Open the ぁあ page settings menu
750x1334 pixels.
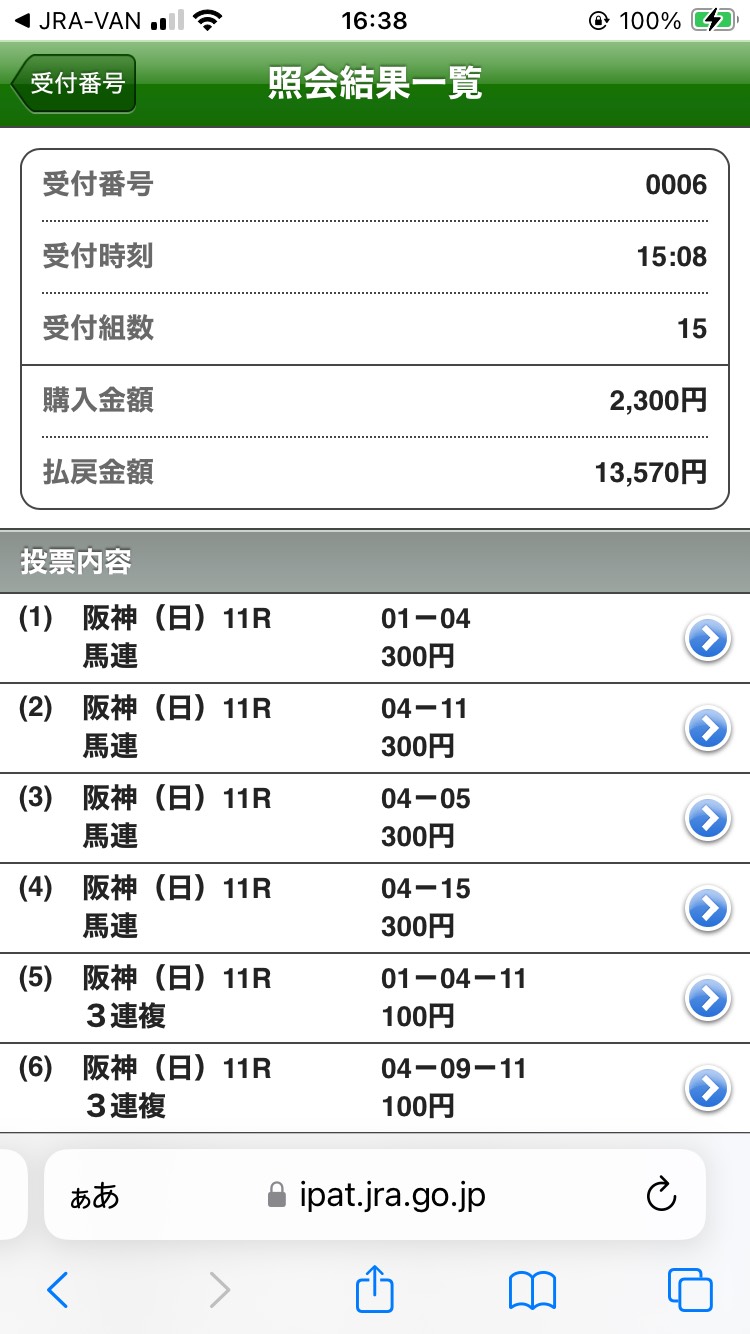pyautogui.click(x=94, y=1196)
